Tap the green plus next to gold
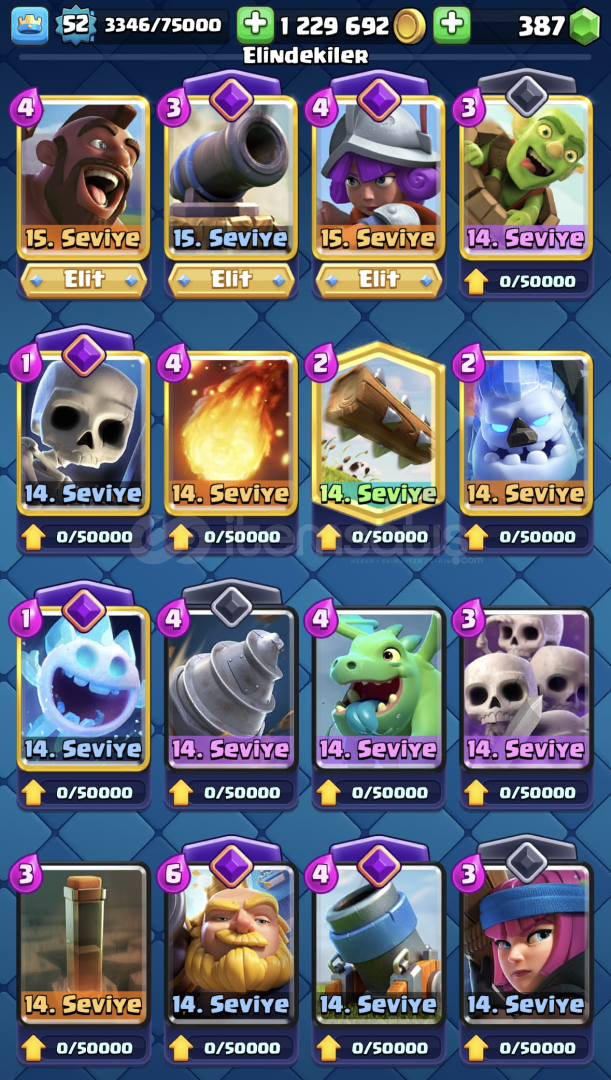Viewport: 611px width, 1080px height. pos(255,25)
